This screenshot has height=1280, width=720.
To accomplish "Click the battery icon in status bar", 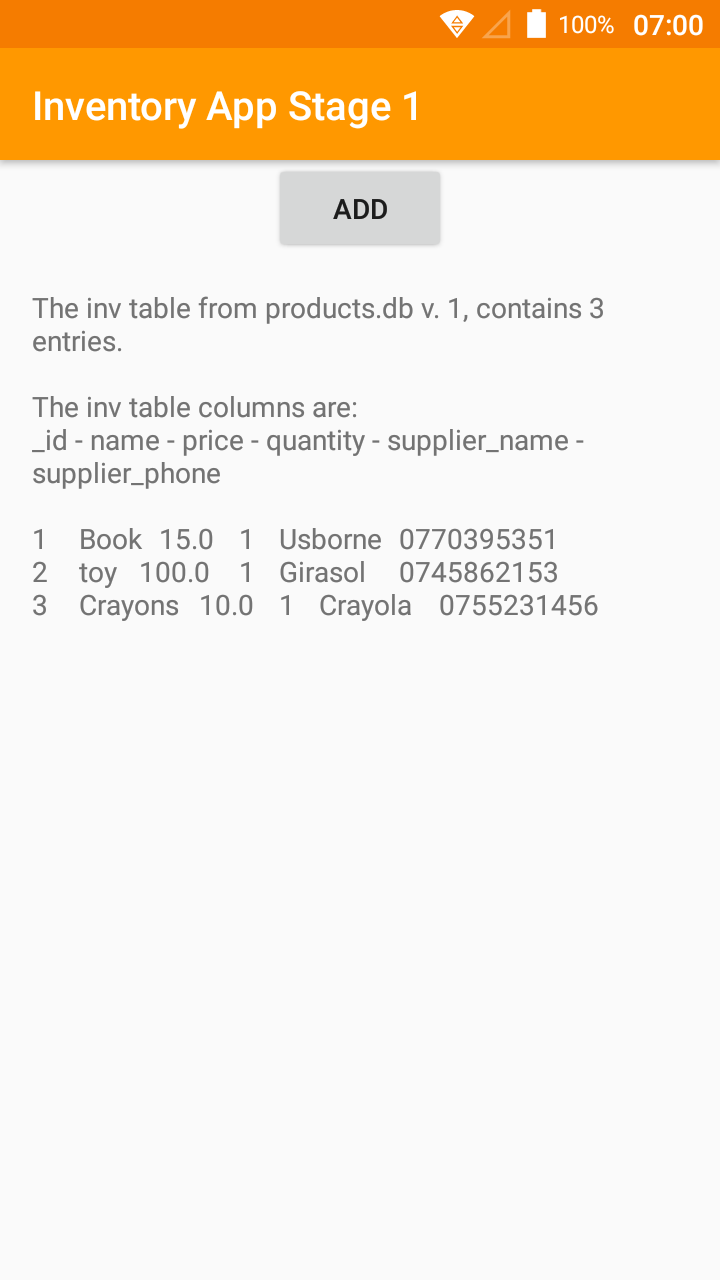I will tap(535, 24).
